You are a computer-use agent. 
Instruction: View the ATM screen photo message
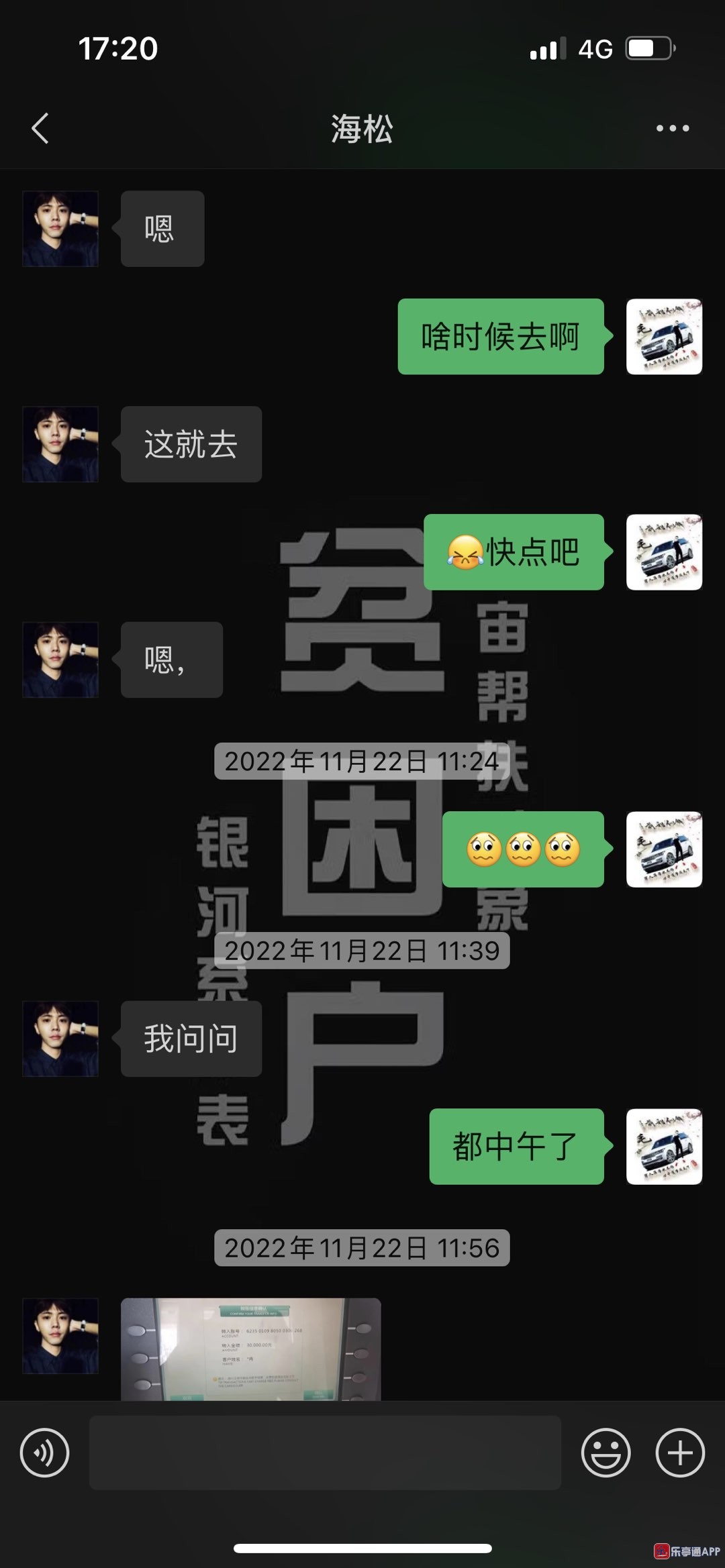250,1349
